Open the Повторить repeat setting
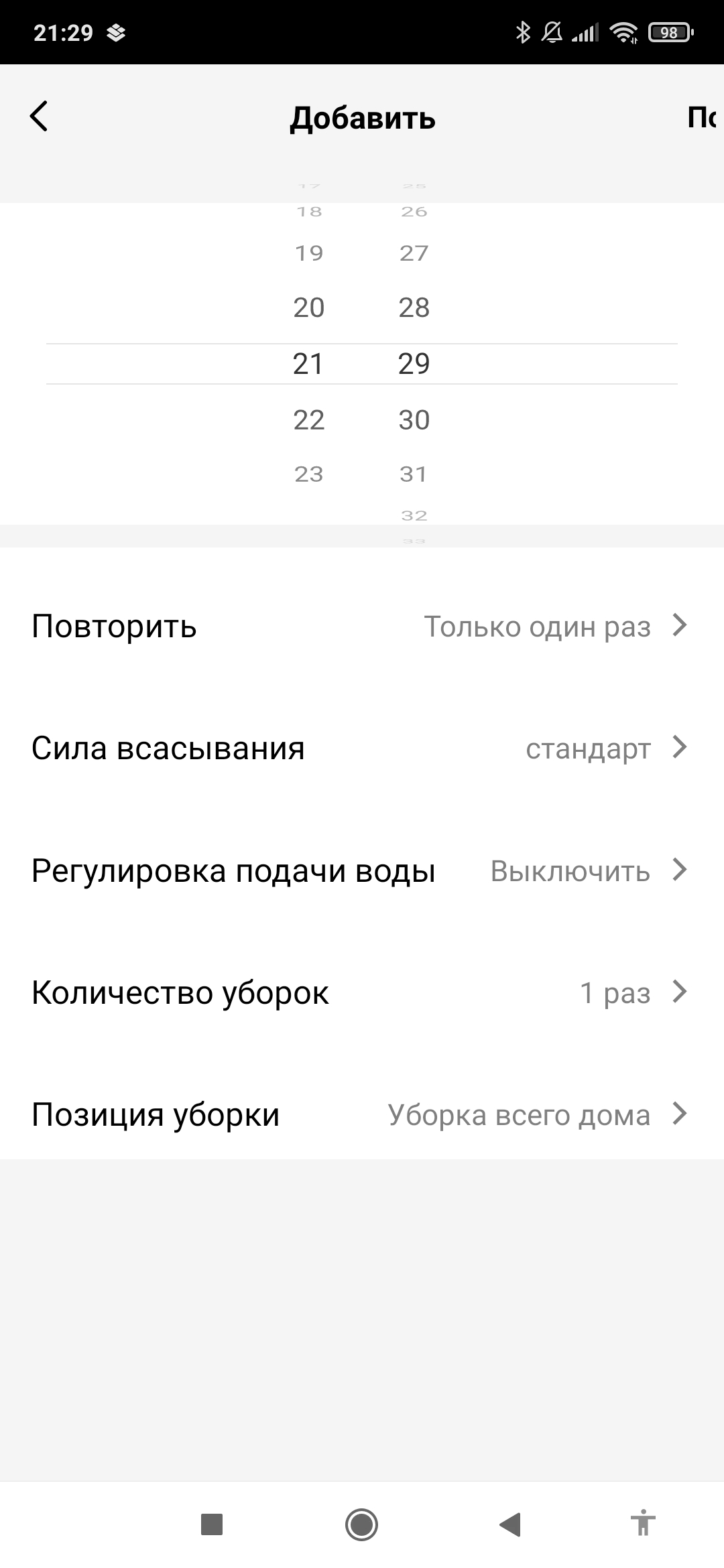The width and height of the screenshot is (724, 1568). (362, 627)
